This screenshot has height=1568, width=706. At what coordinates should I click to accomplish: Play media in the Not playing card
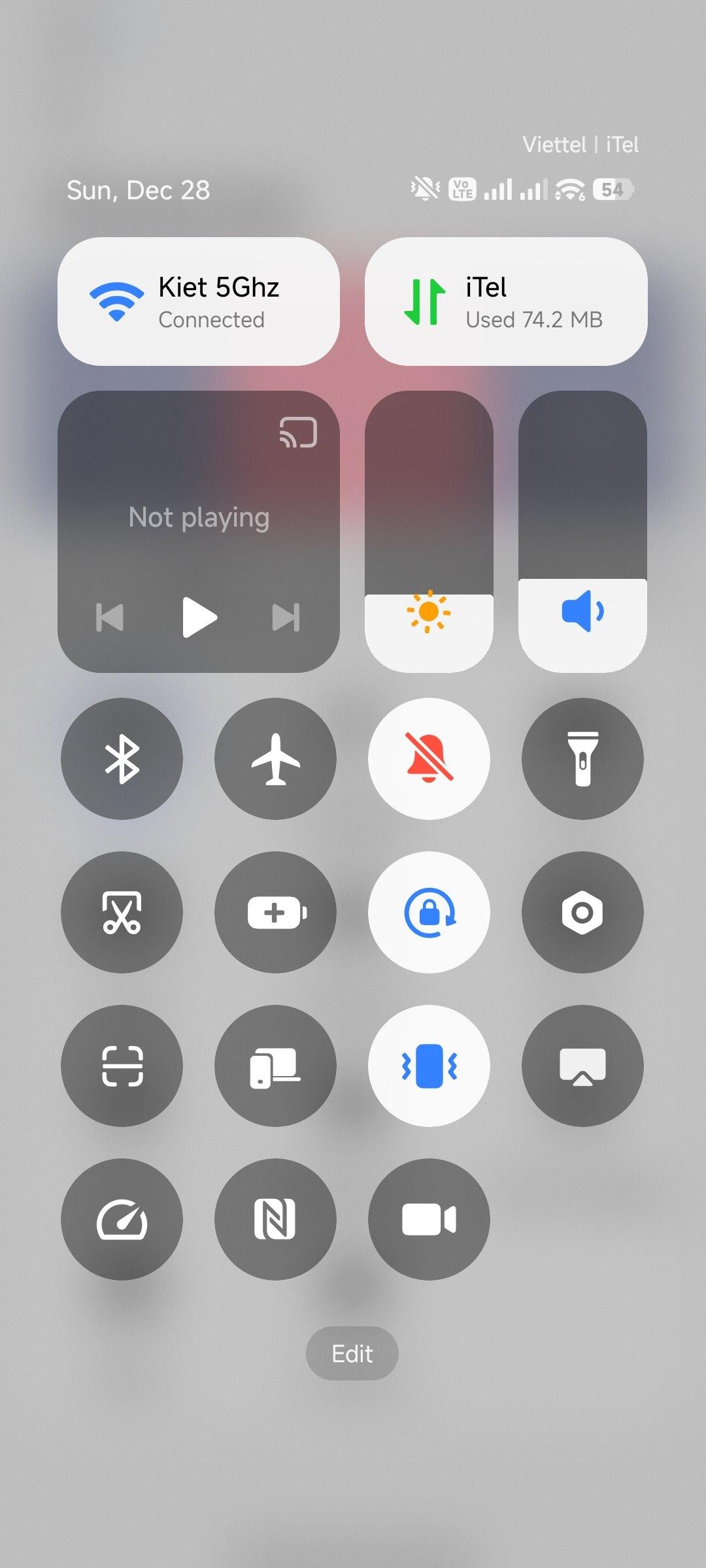click(199, 617)
